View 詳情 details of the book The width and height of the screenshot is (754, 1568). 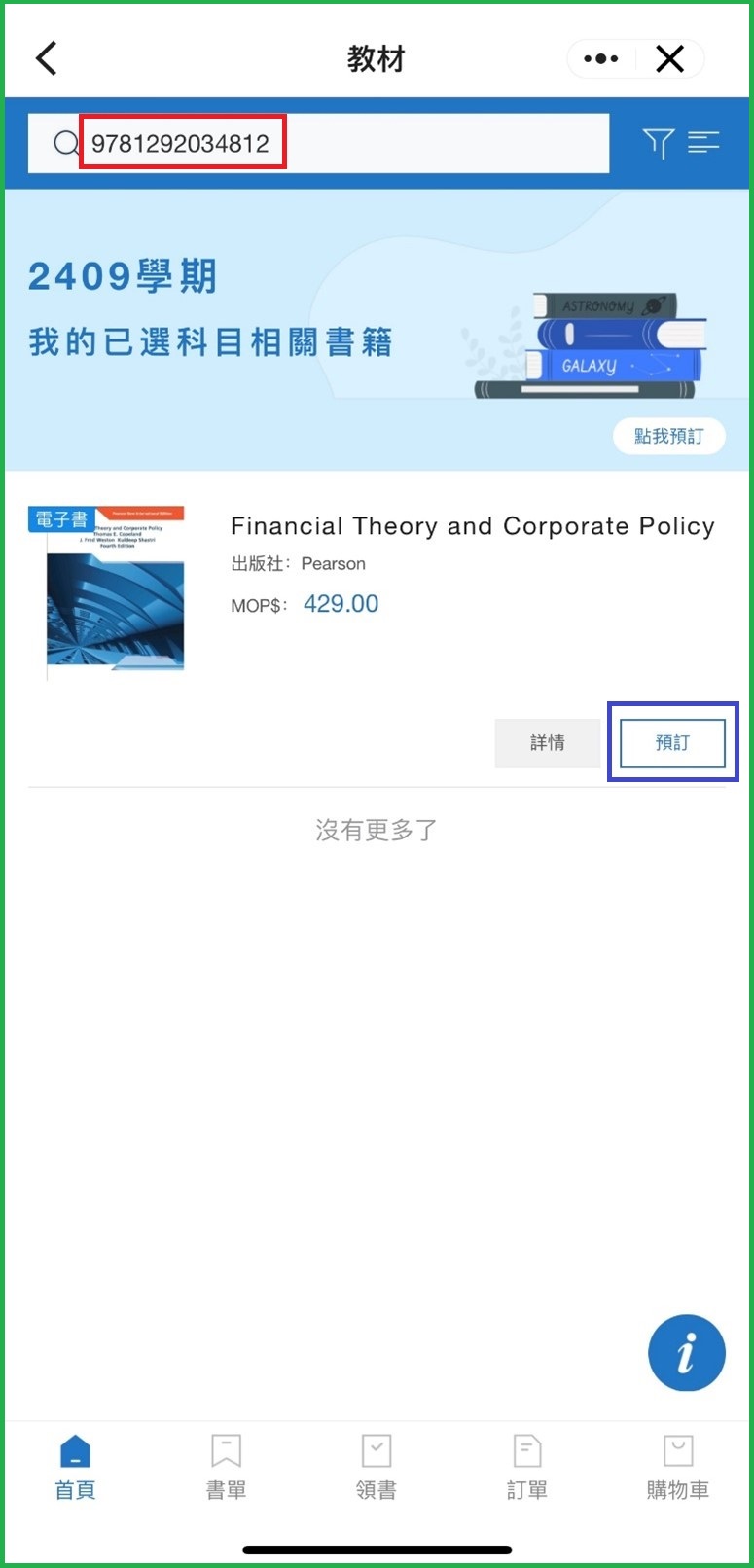547,743
